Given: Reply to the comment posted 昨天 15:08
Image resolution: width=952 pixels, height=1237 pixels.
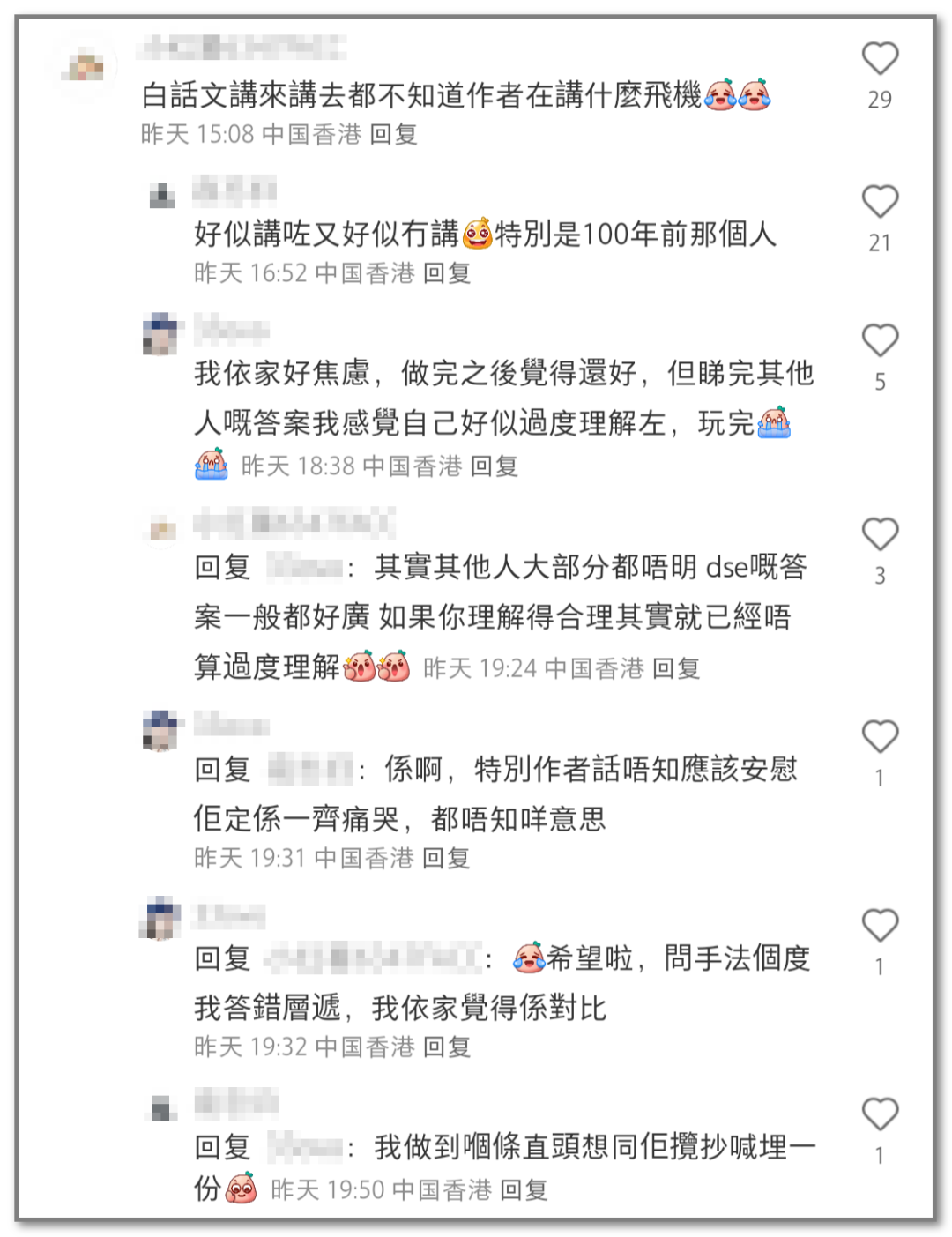Looking at the screenshot, I should (393, 134).
